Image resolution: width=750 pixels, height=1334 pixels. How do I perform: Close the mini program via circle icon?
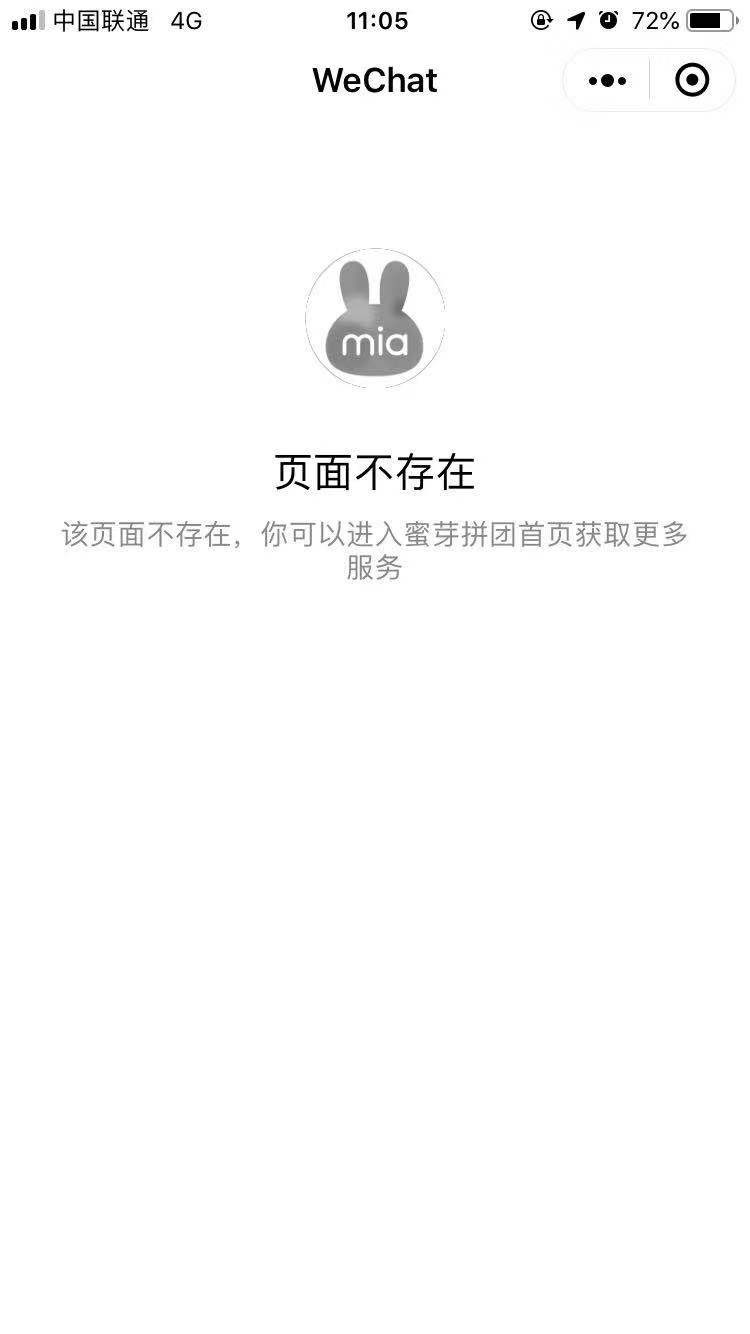tap(692, 81)
